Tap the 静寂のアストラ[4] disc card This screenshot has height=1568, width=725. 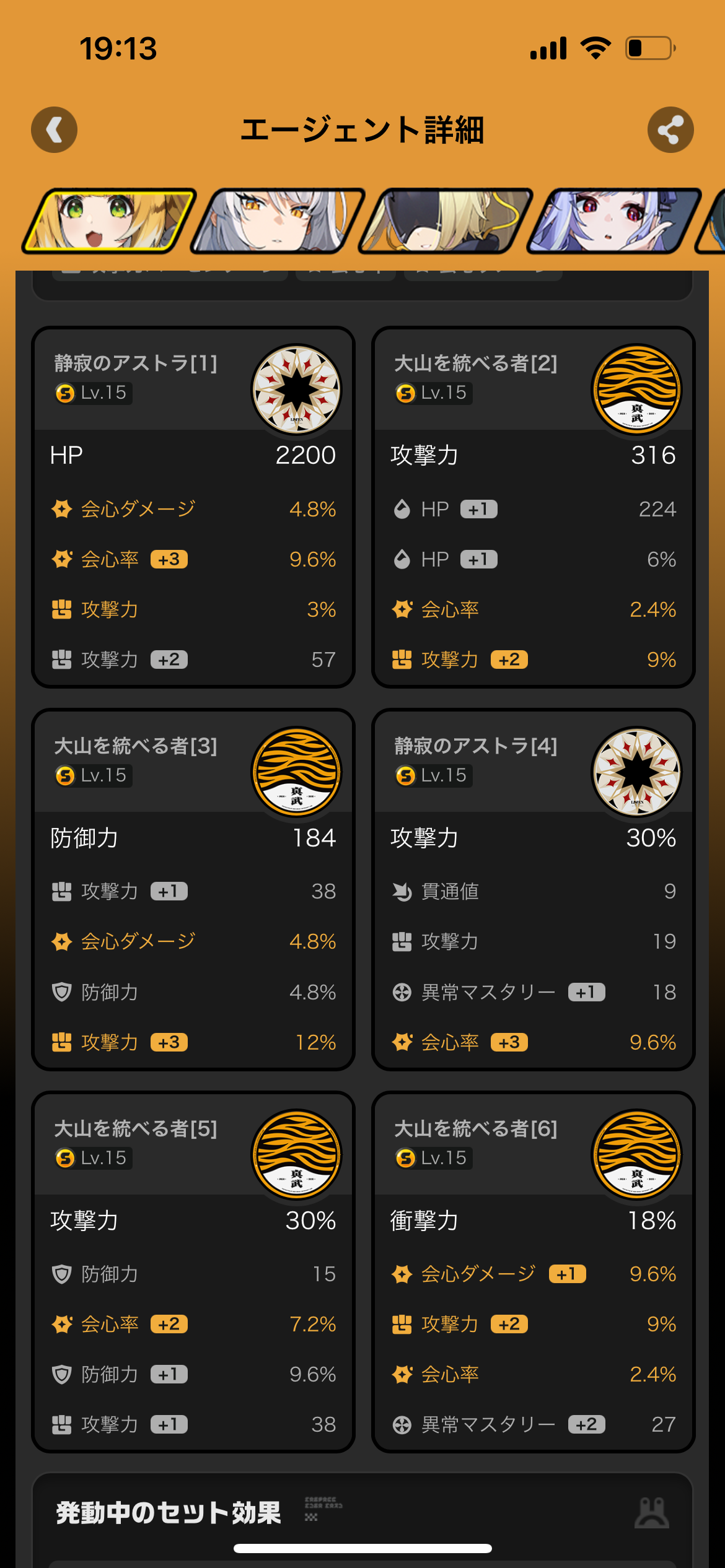533,890
